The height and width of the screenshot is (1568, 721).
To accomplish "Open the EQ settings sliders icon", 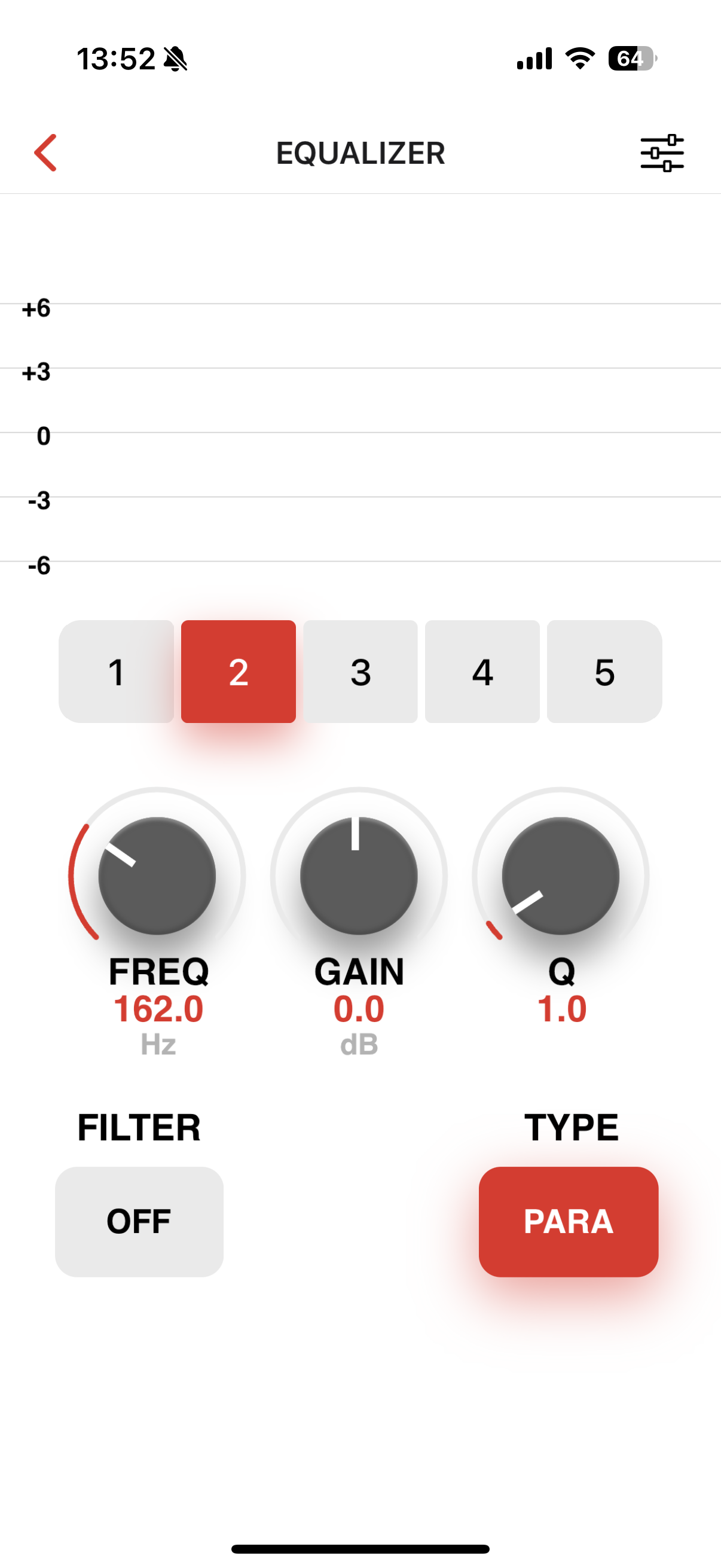I will pos(662,152).
